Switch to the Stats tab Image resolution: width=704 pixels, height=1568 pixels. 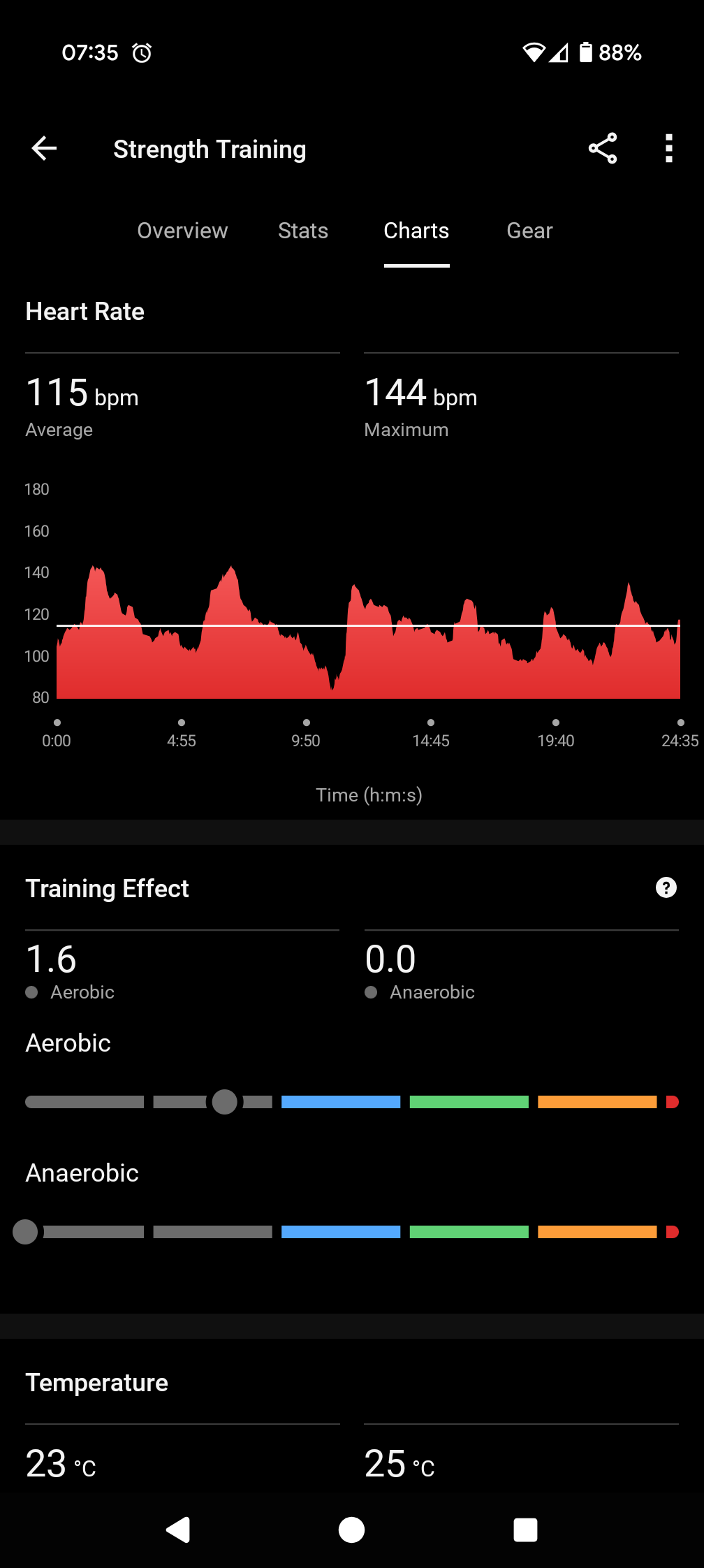[x=303, y=231]
